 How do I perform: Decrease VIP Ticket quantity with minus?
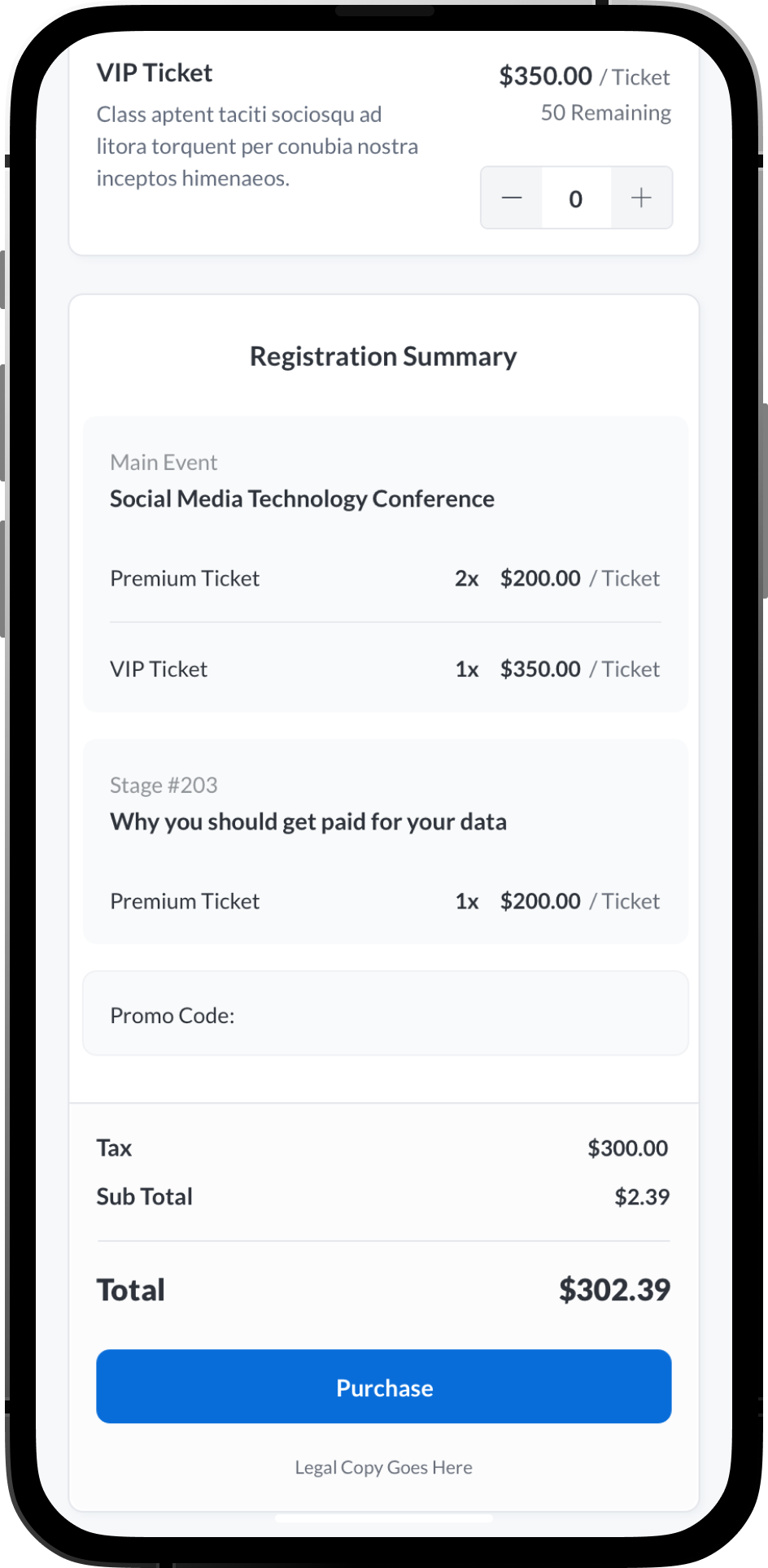tap(512, 198)
